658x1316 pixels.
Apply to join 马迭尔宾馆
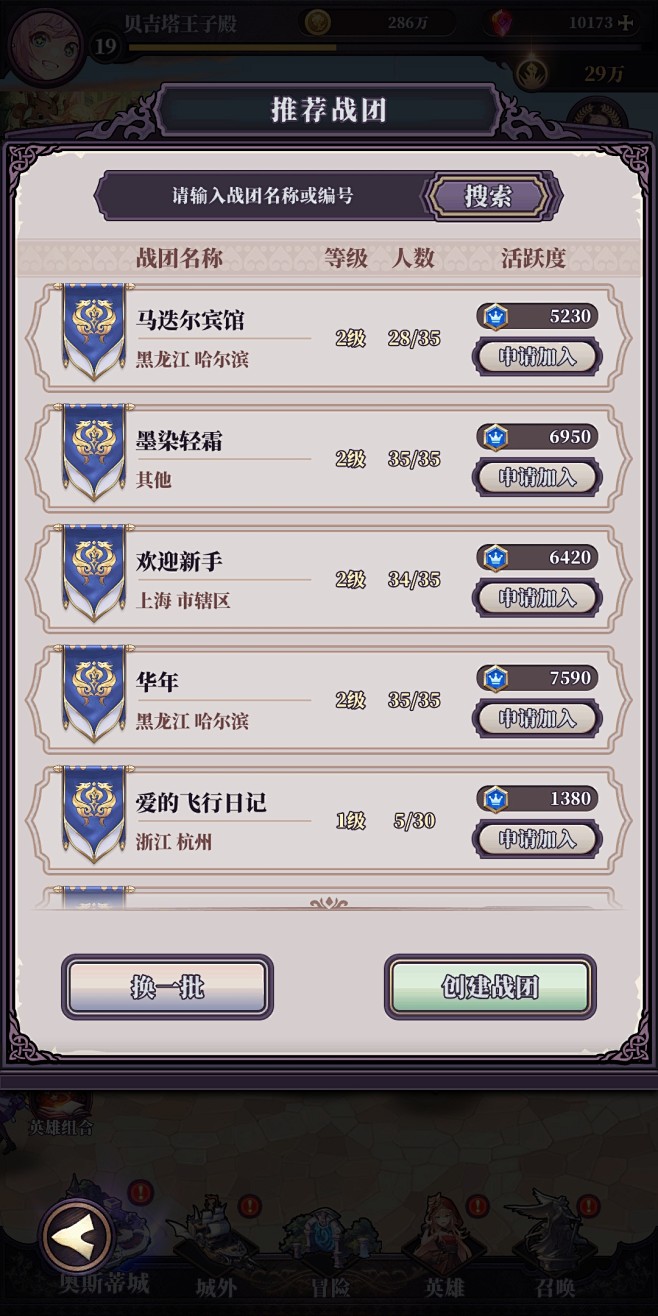(537, 357)
